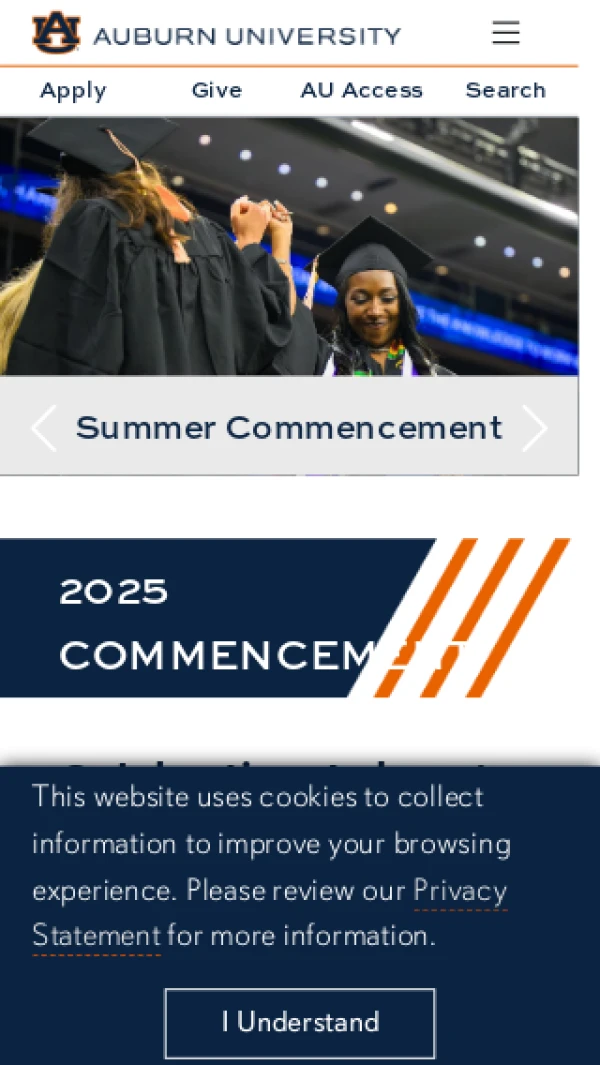Go to Auburn University homepage logo
This screenshot has height=1065, width=600.
[x=216, y=35]
